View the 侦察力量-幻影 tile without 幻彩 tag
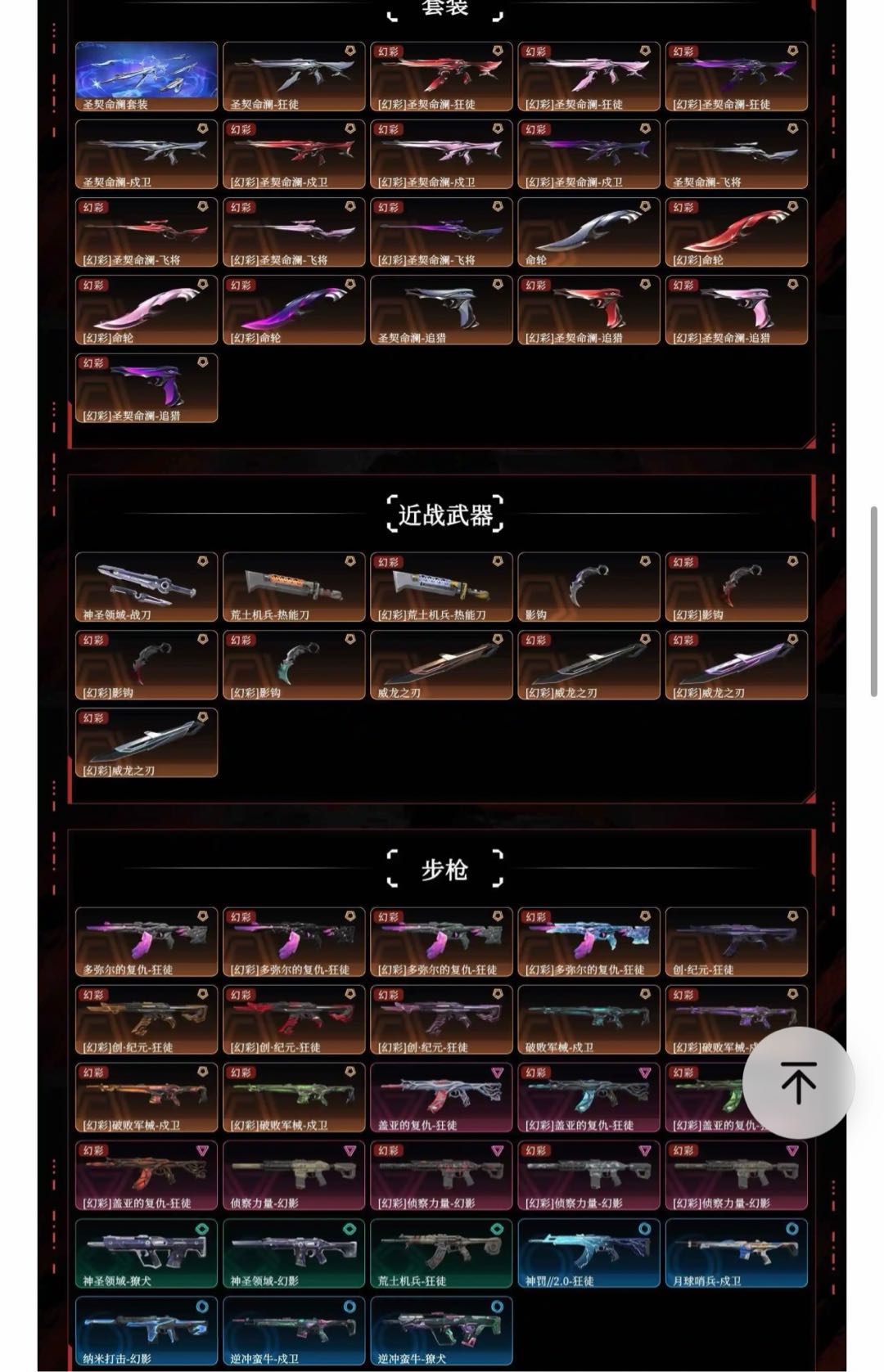Viewport: 884px width, 1372px height. [294, 1175]
